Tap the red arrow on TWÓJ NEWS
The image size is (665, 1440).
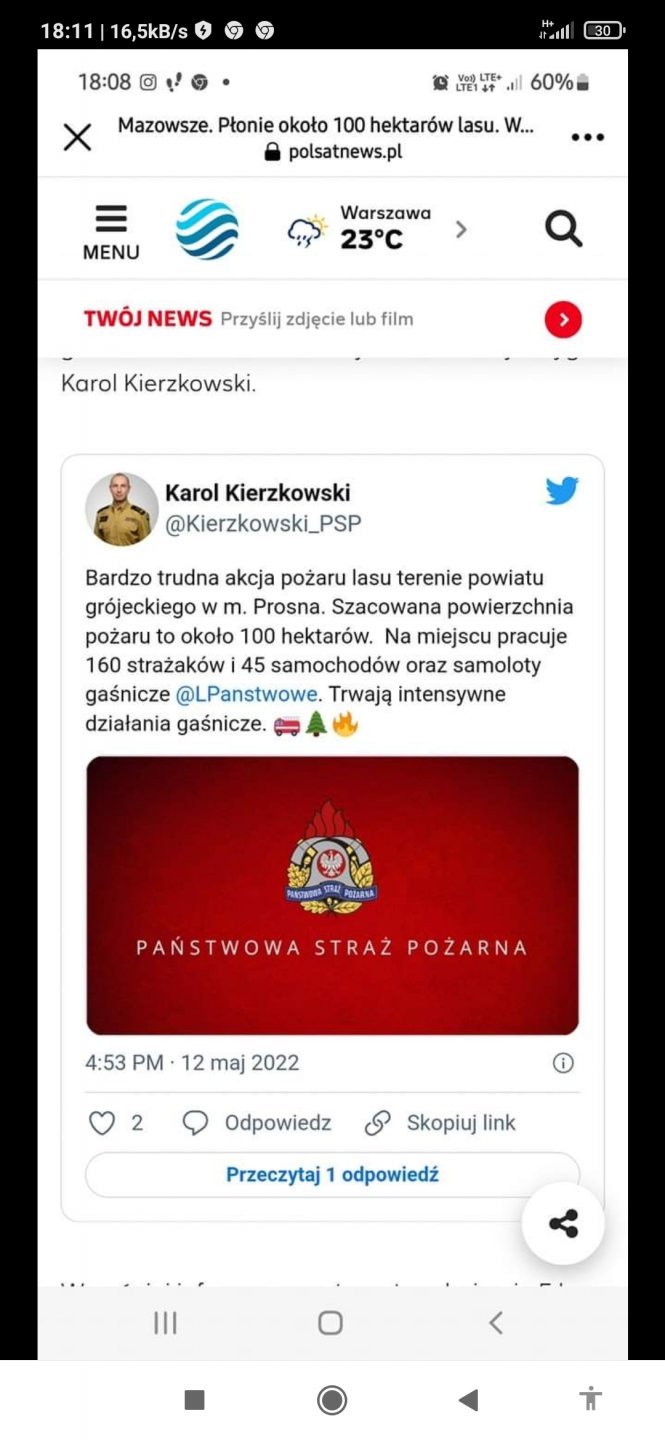tap(563, 320)
